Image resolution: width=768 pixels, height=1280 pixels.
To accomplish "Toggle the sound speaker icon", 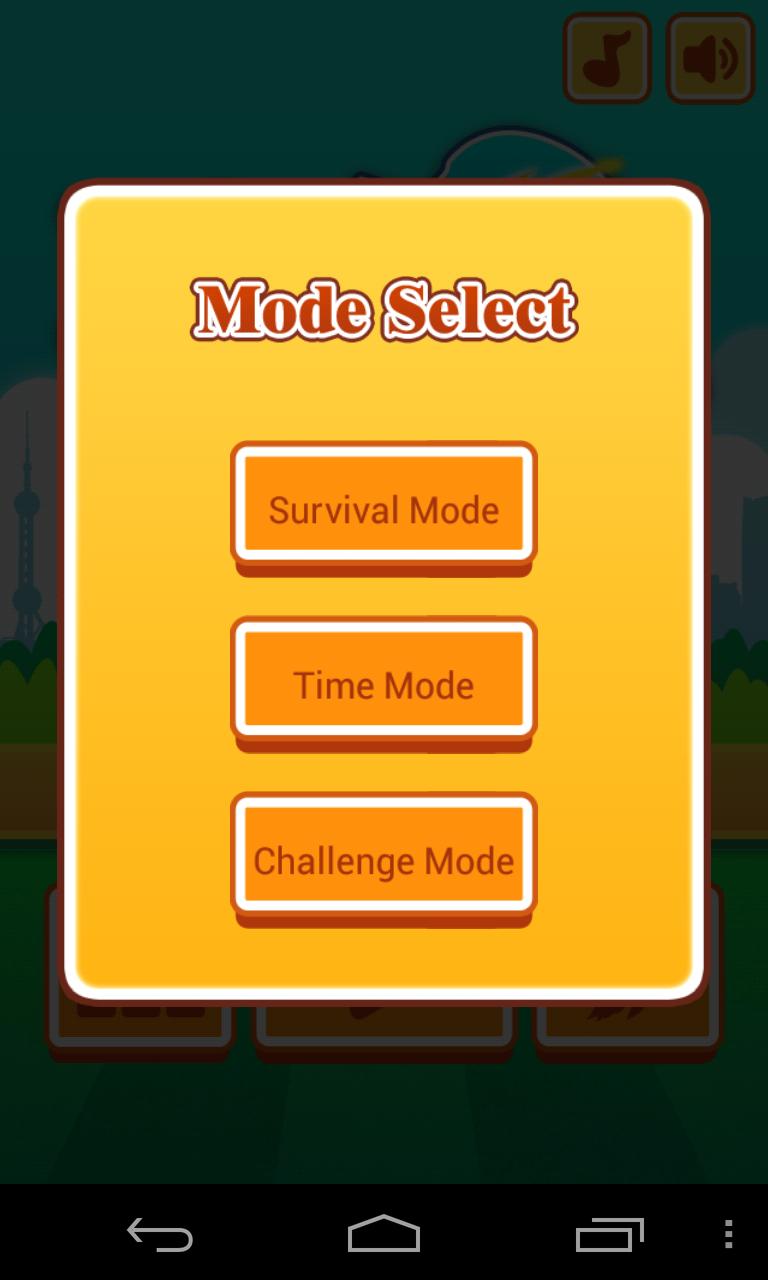I will pos(711,58).
